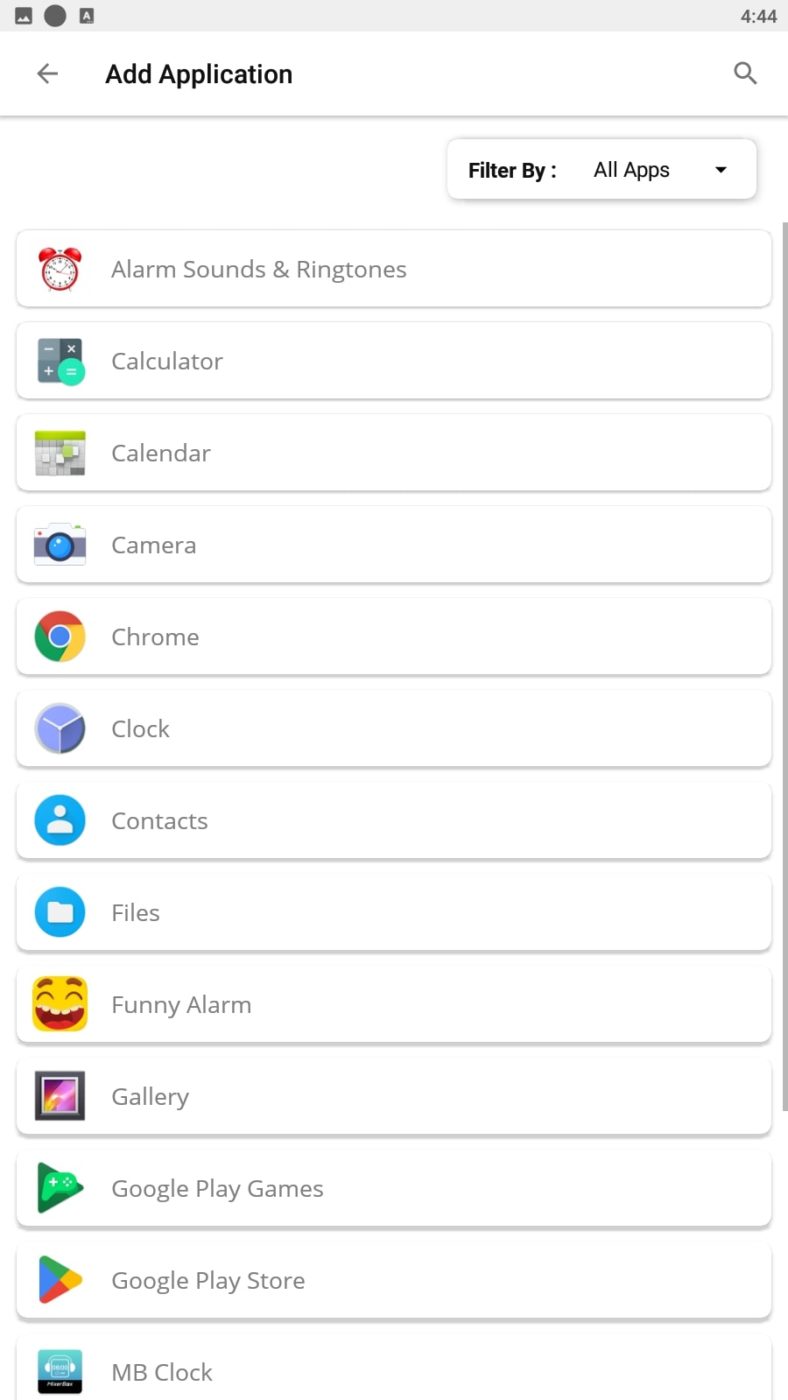Choose the Contacts app row

[394, 819]
